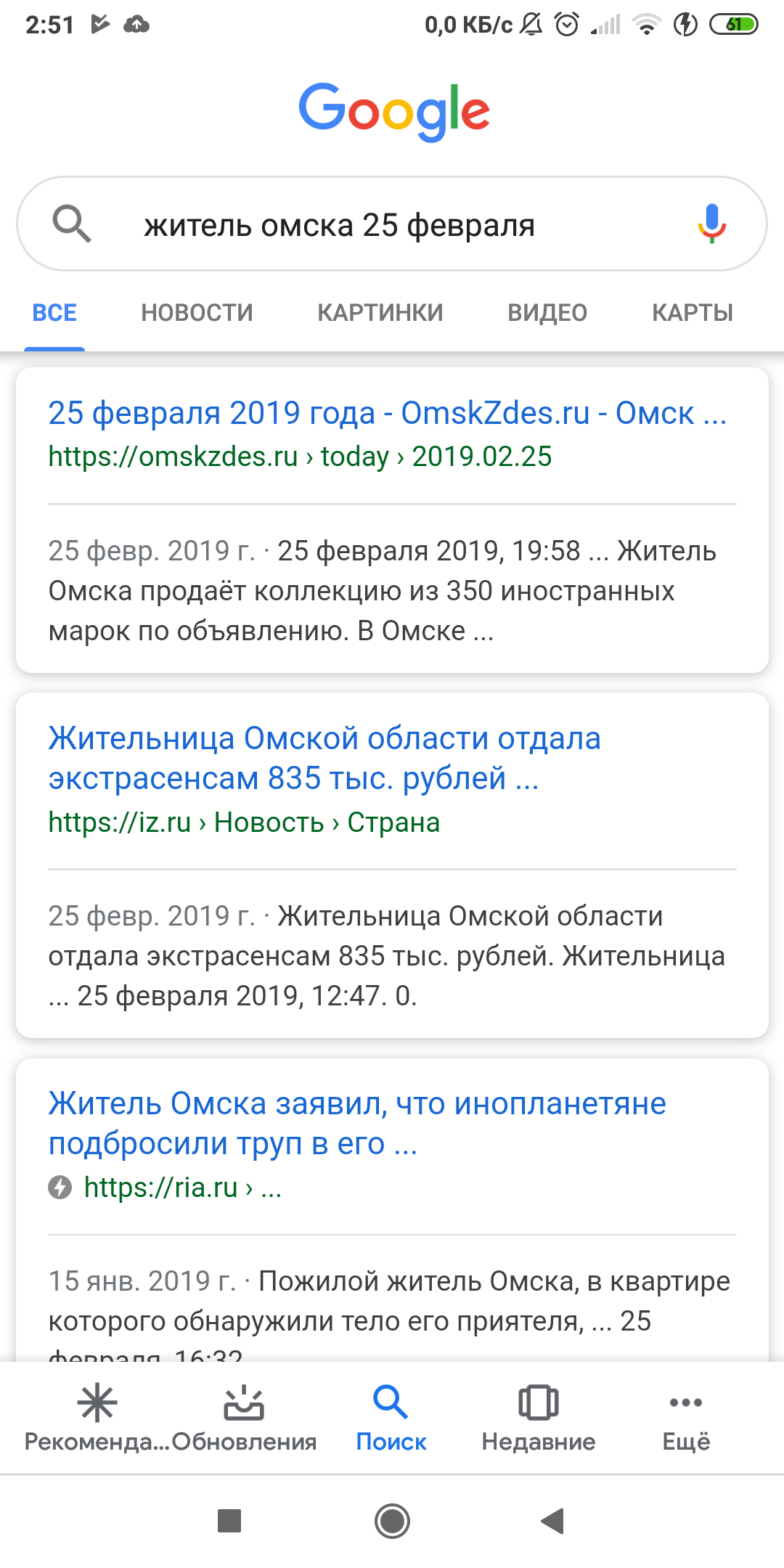Switch to the КАРТИНКИ tab
Image resolution: width=784 pixels, height=1568 pixels.
[x=380, y=313]
